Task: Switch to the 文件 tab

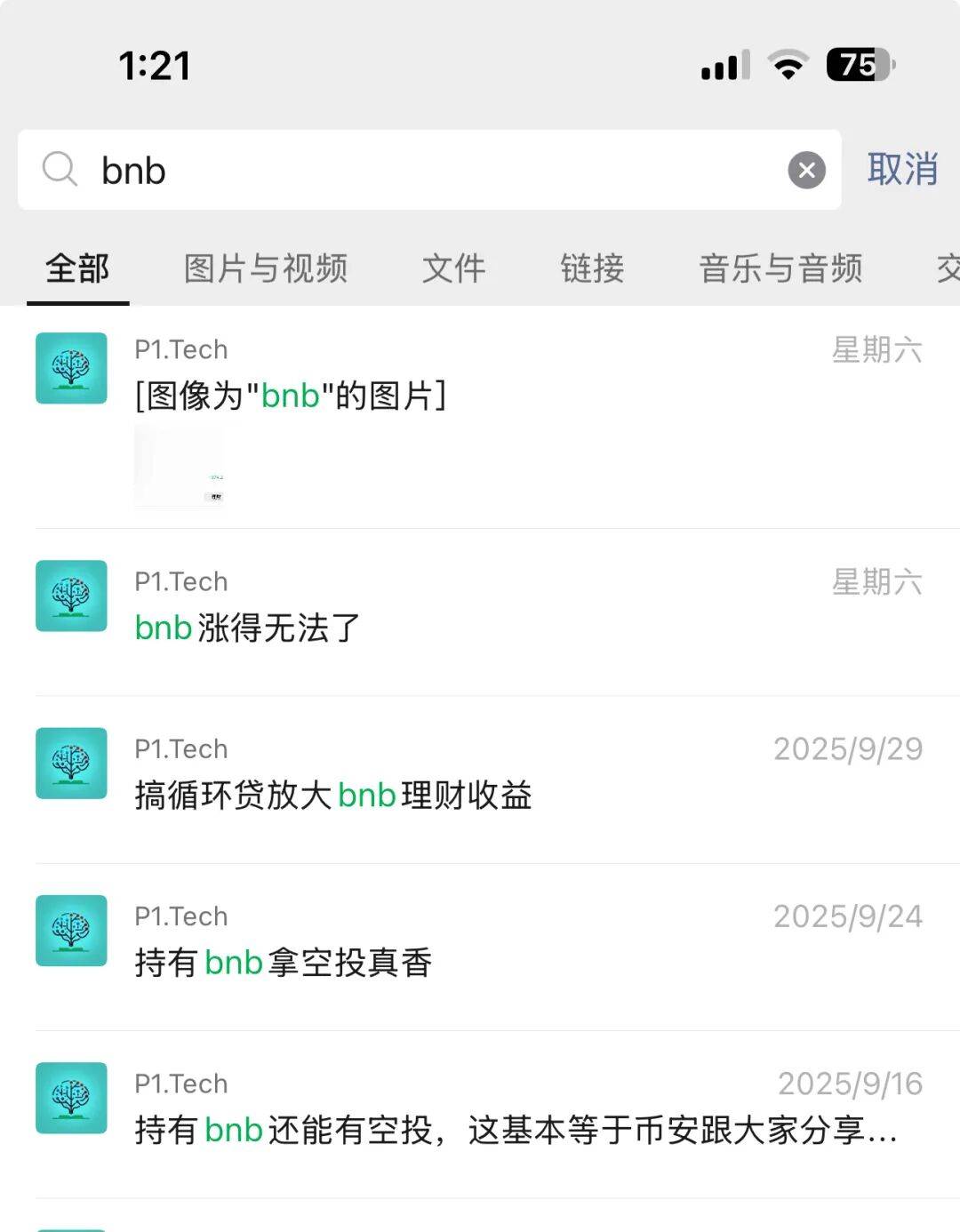Action: (453, 268)
